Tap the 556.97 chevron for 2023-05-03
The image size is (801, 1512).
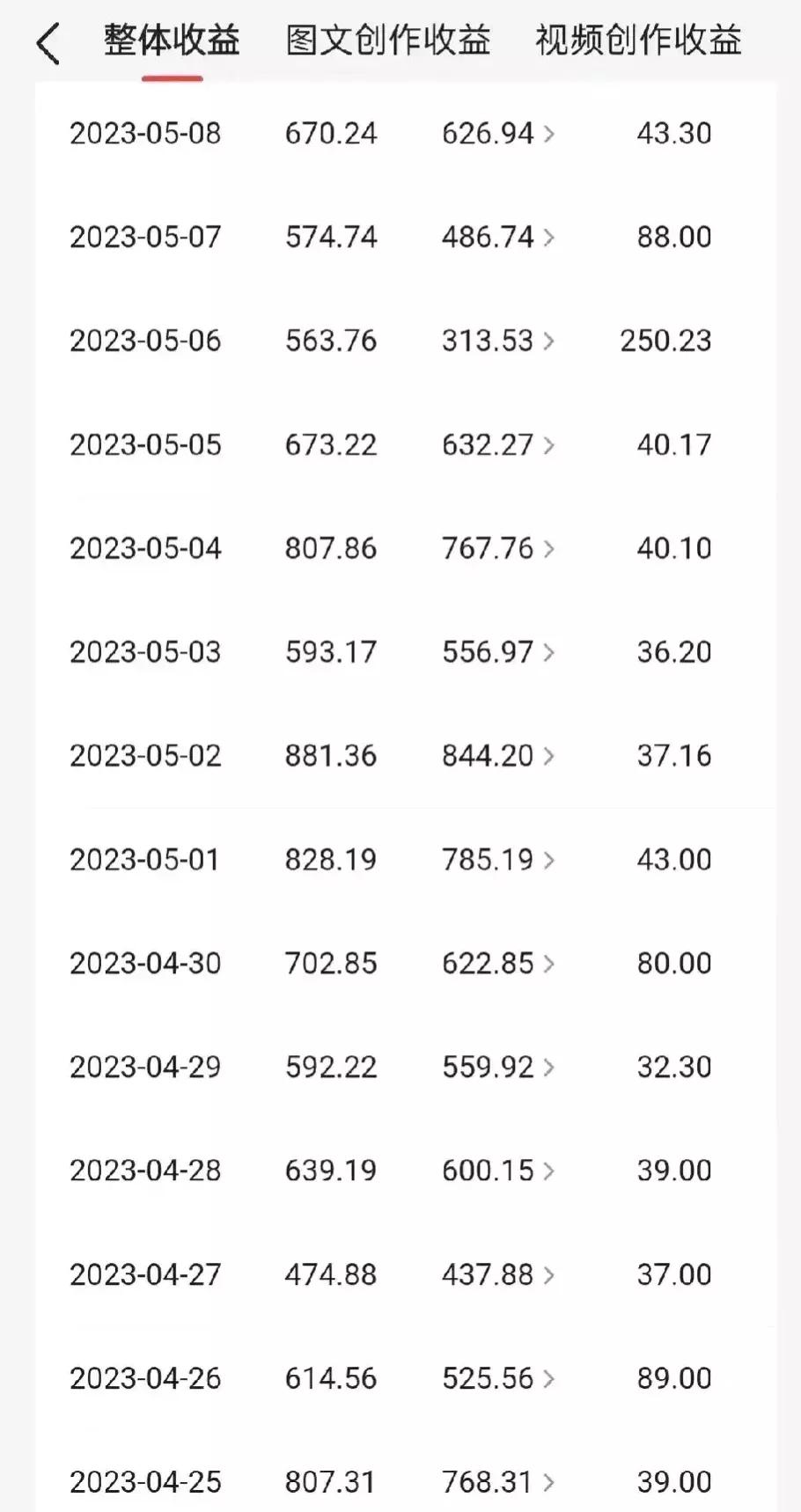click(548, 653)
